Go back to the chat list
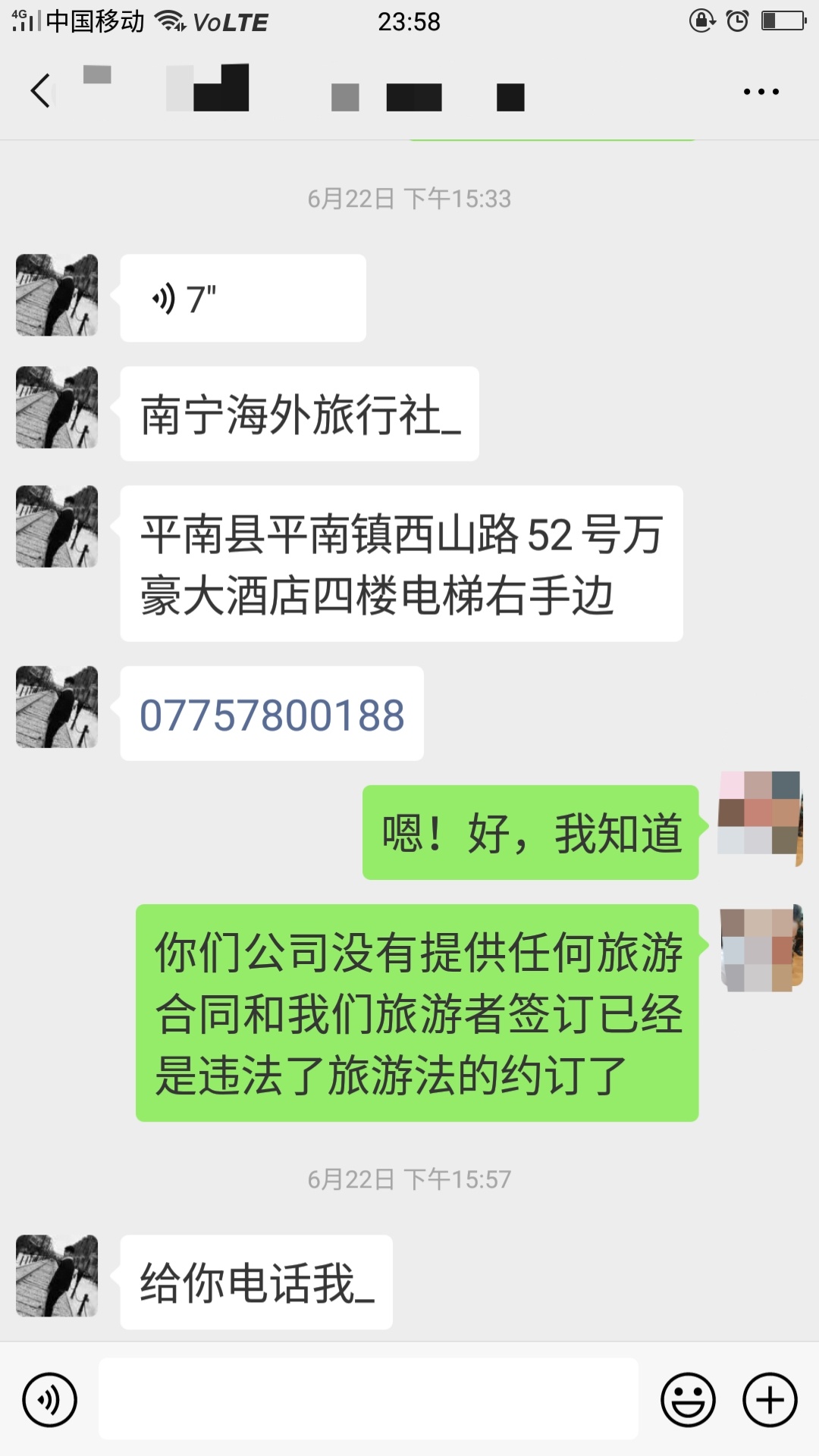 (41, 92)
